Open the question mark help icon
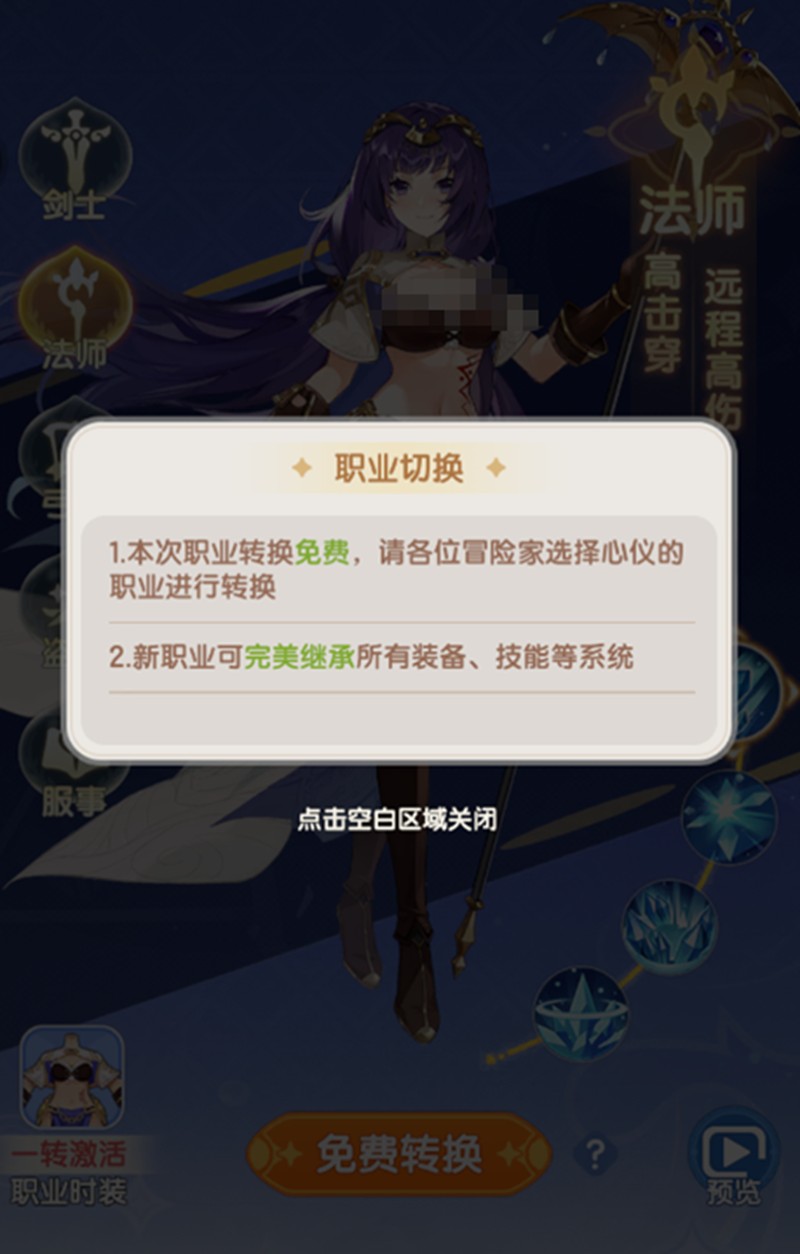 tap(594, 1155)
